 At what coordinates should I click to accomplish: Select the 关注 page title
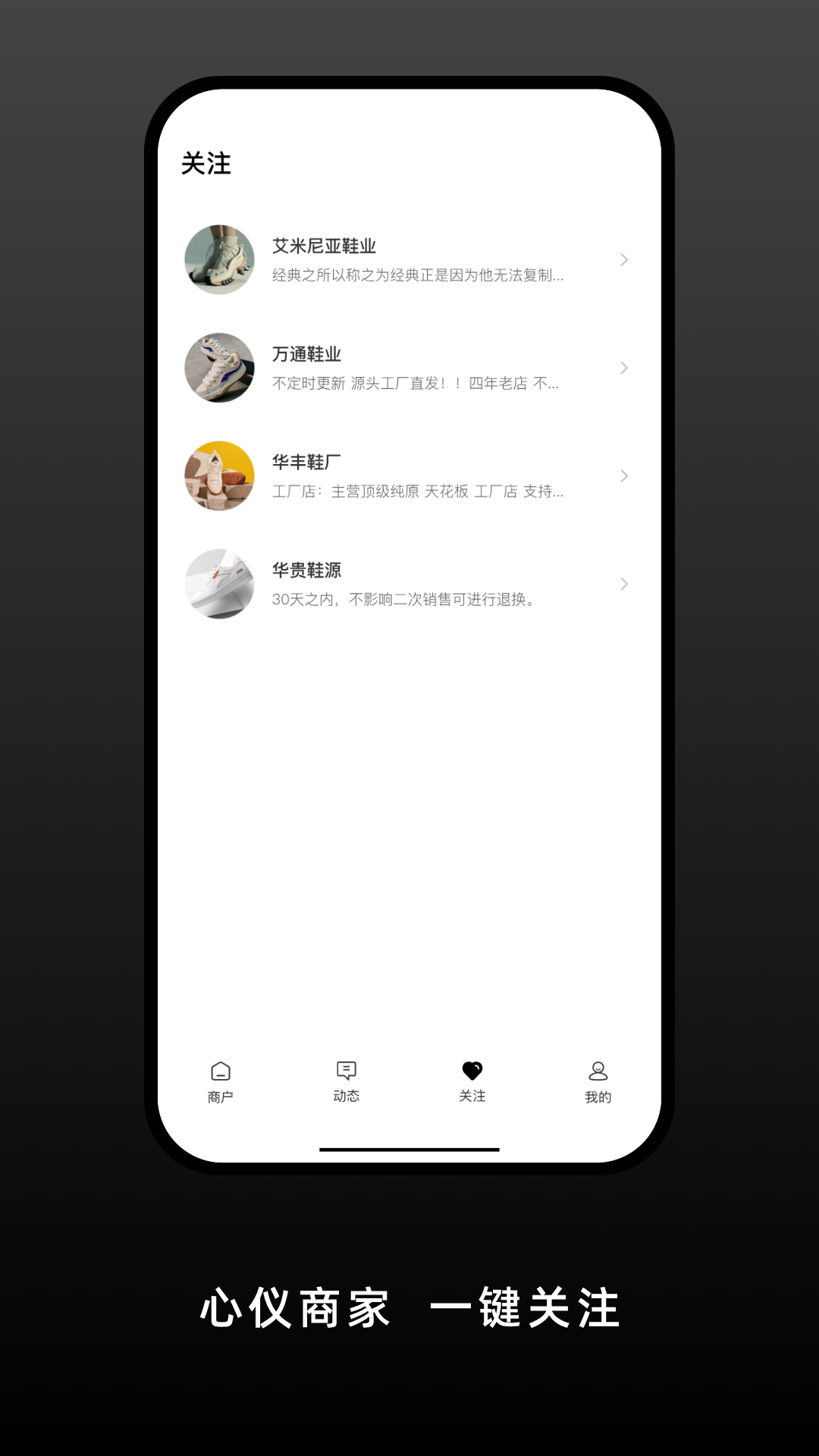[x=206, y=162]
